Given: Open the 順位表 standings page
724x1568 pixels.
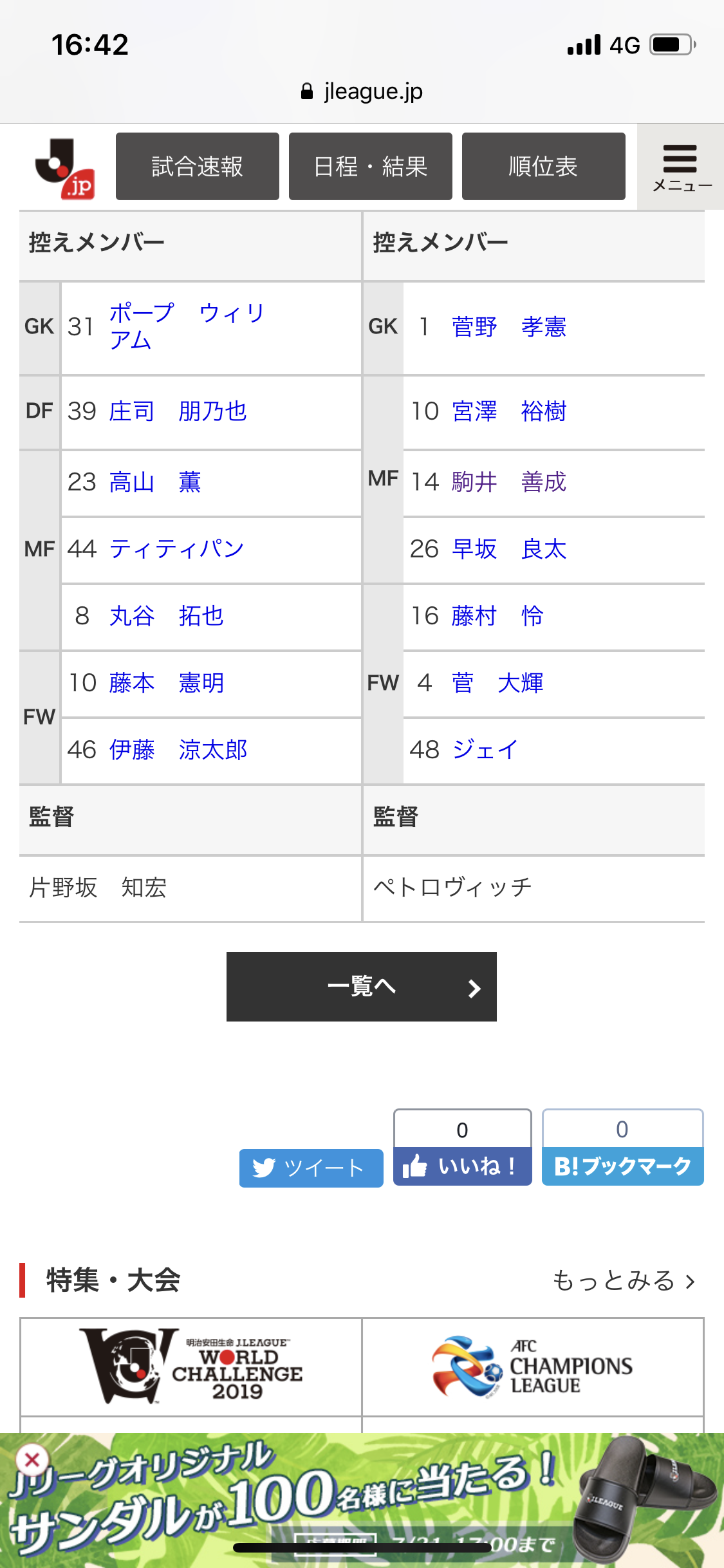Looking at the screenshot, I should [543, 167].
